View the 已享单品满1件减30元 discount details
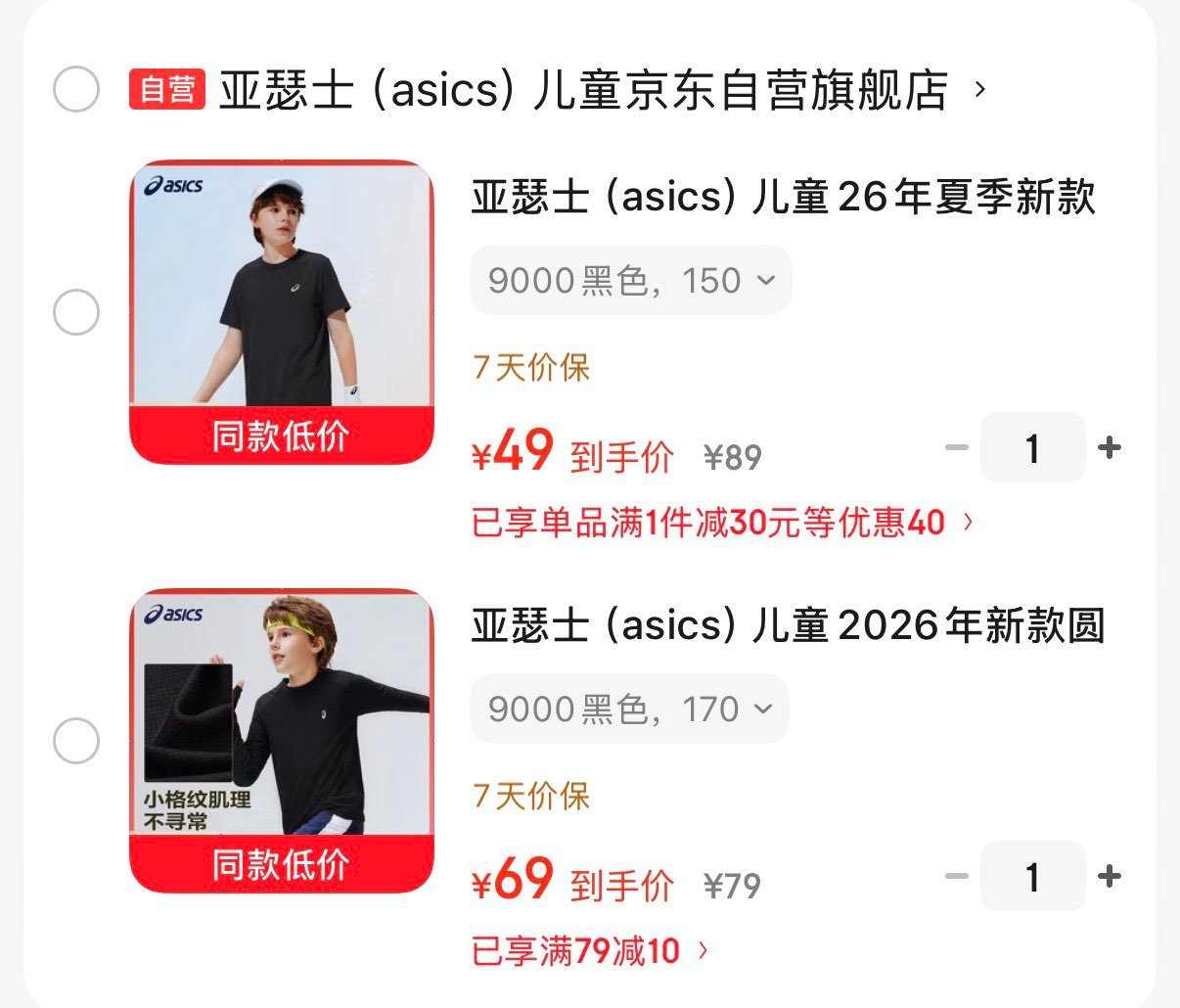Screen dimensions: 1180x1008 (722, 523)
